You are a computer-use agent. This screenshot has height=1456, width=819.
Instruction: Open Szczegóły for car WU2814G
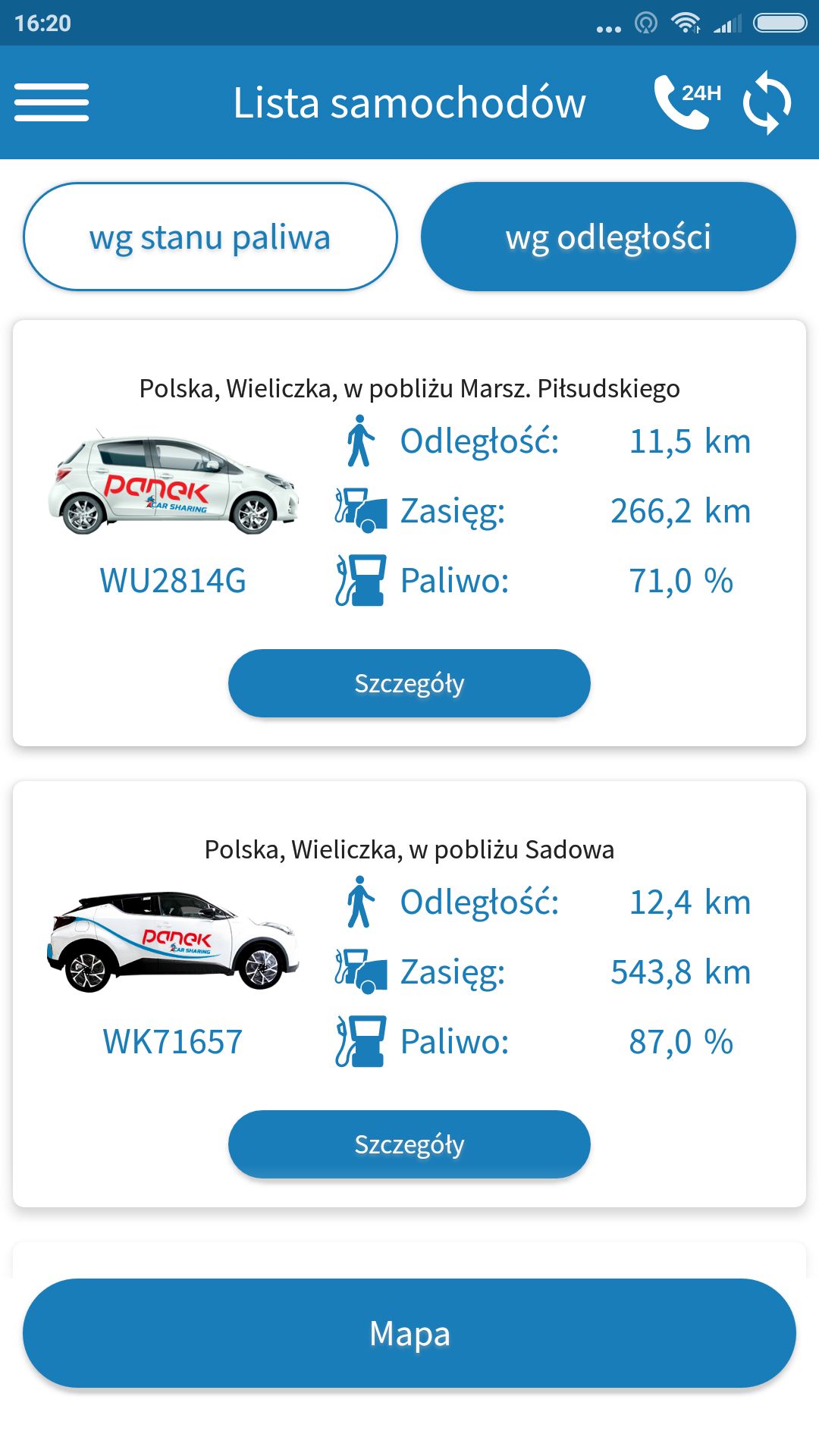pyautogui.click(x=409, y=683)
